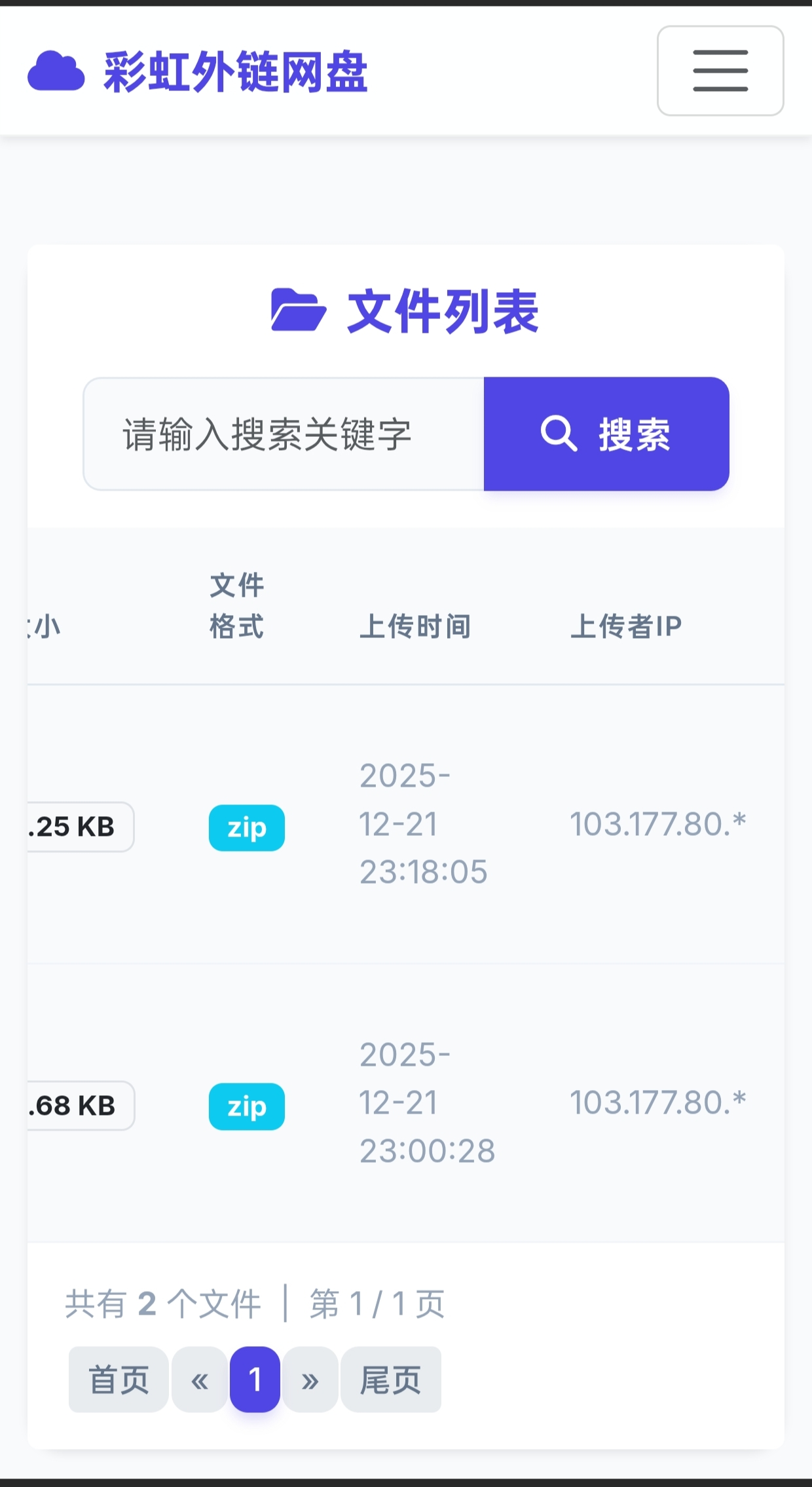
Task: Click the 彩虹外链网盘 site title
Action: (x=234, y=72)
